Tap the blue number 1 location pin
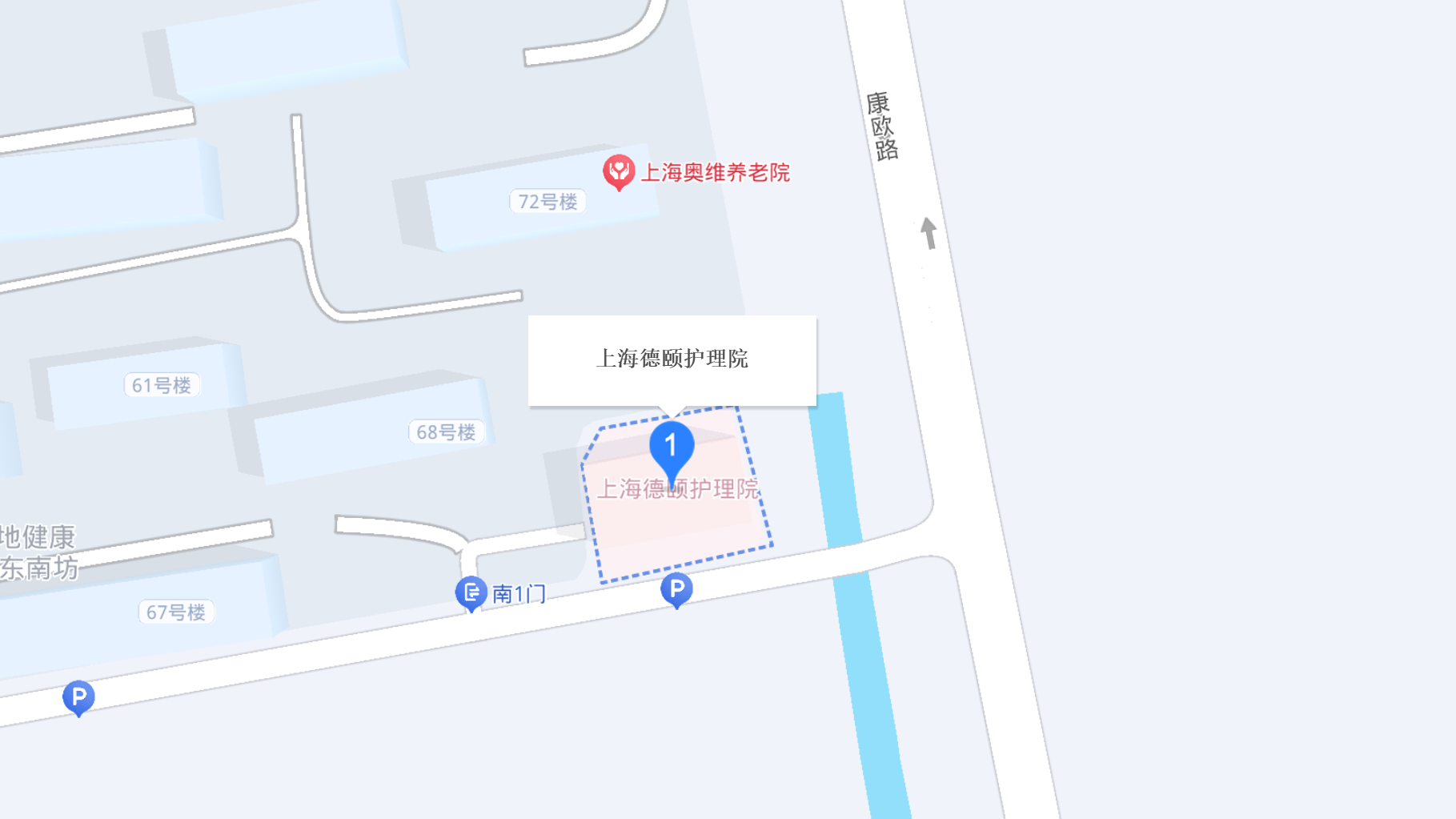Image resolution: width=1456 pixels, height=819 pixels. [x=671, y=447]
